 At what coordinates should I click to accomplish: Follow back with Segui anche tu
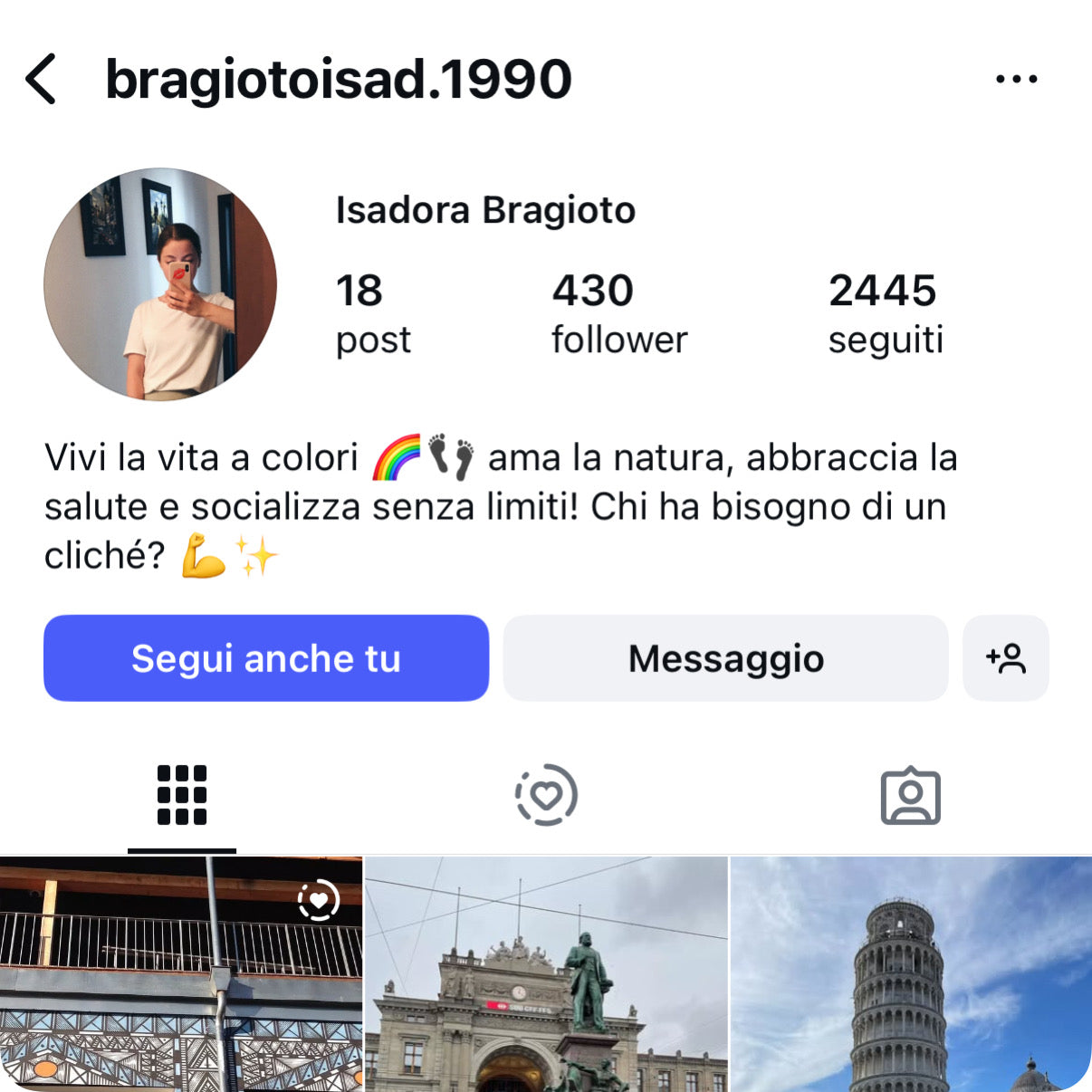tap(266, 658)
